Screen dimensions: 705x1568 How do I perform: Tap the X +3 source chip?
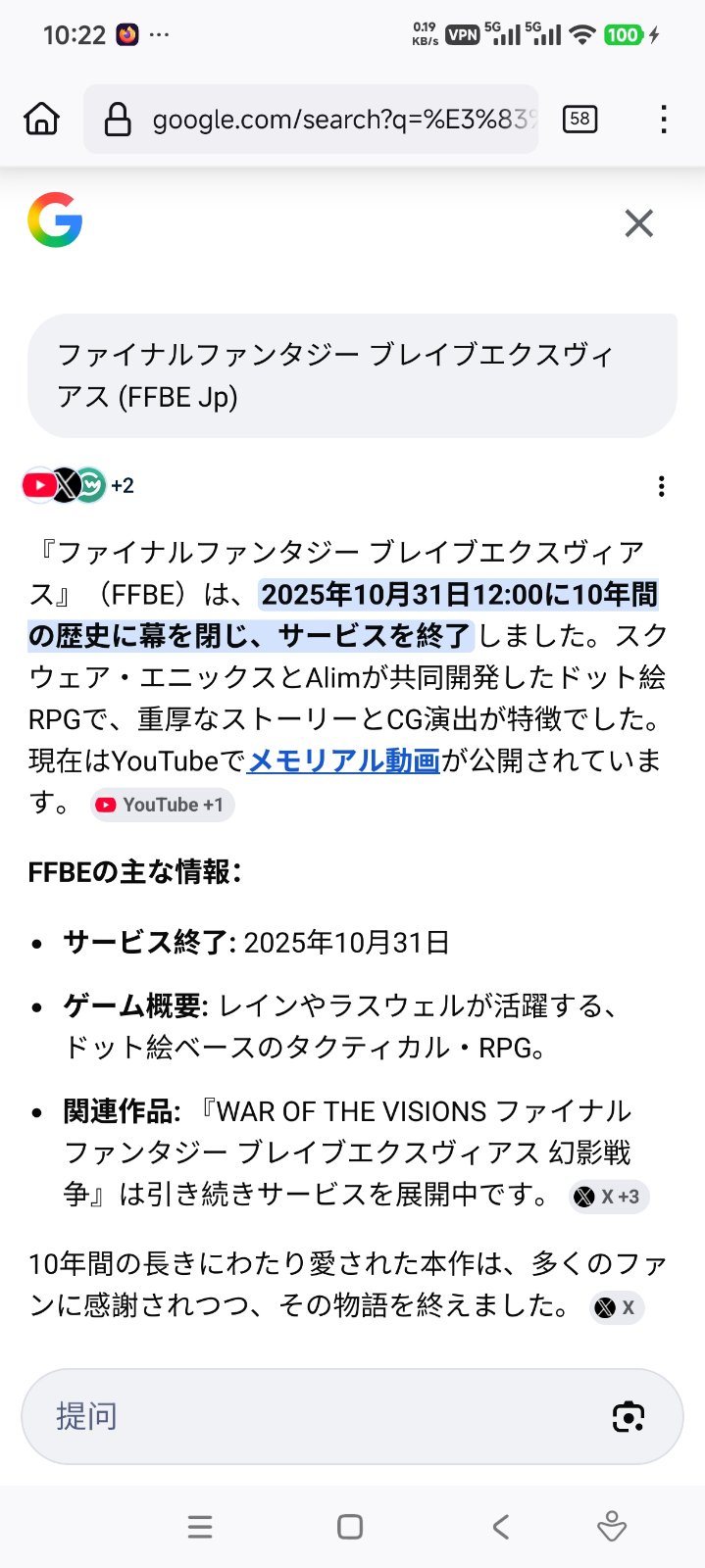pyautogui.click(x=608, y=1197)
